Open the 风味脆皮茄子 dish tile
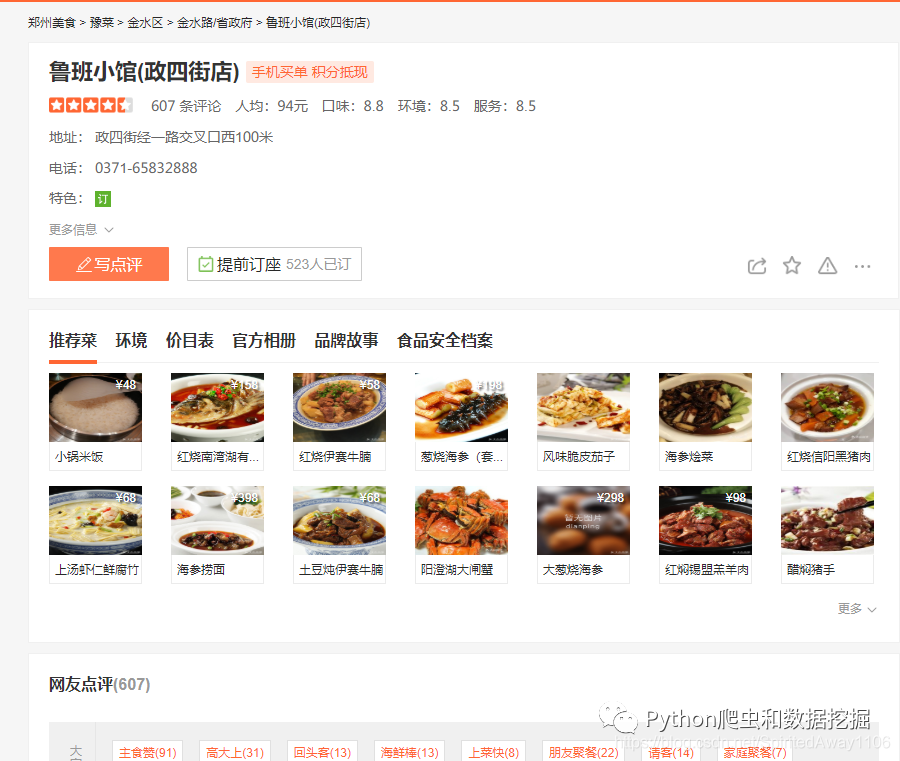This screenshot has width=900, height=761. click(x=583, y=420)
